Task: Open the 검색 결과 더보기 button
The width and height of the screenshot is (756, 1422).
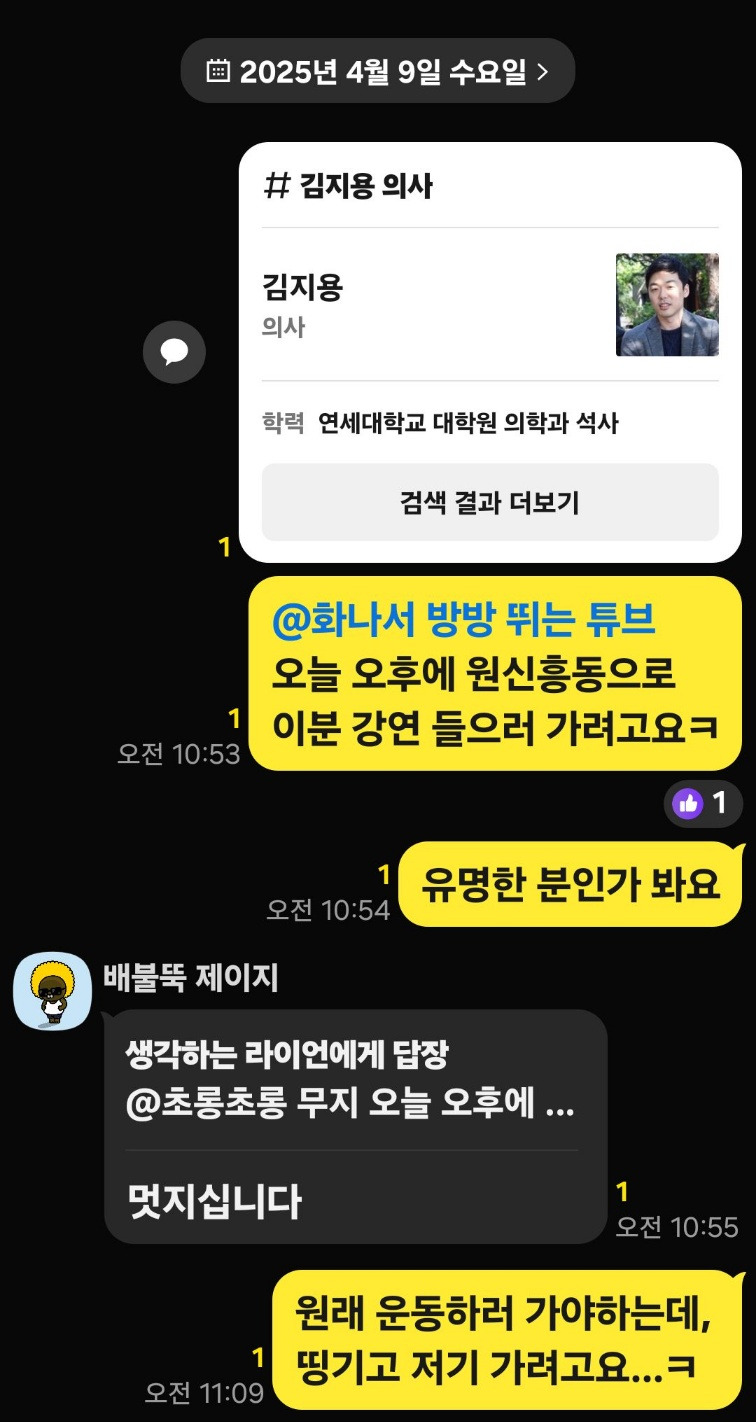Action: coord(489,501)
